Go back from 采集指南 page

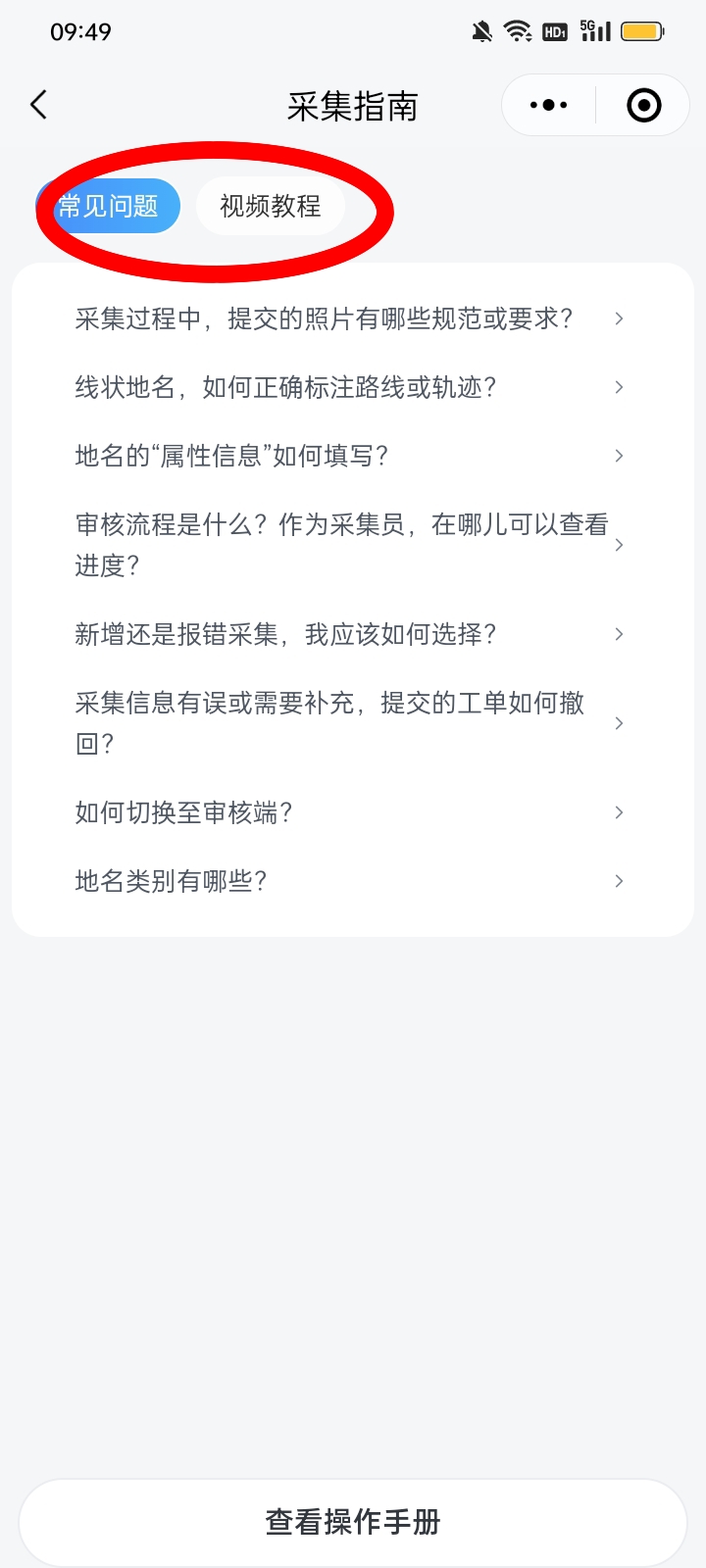tap(39, 105)
